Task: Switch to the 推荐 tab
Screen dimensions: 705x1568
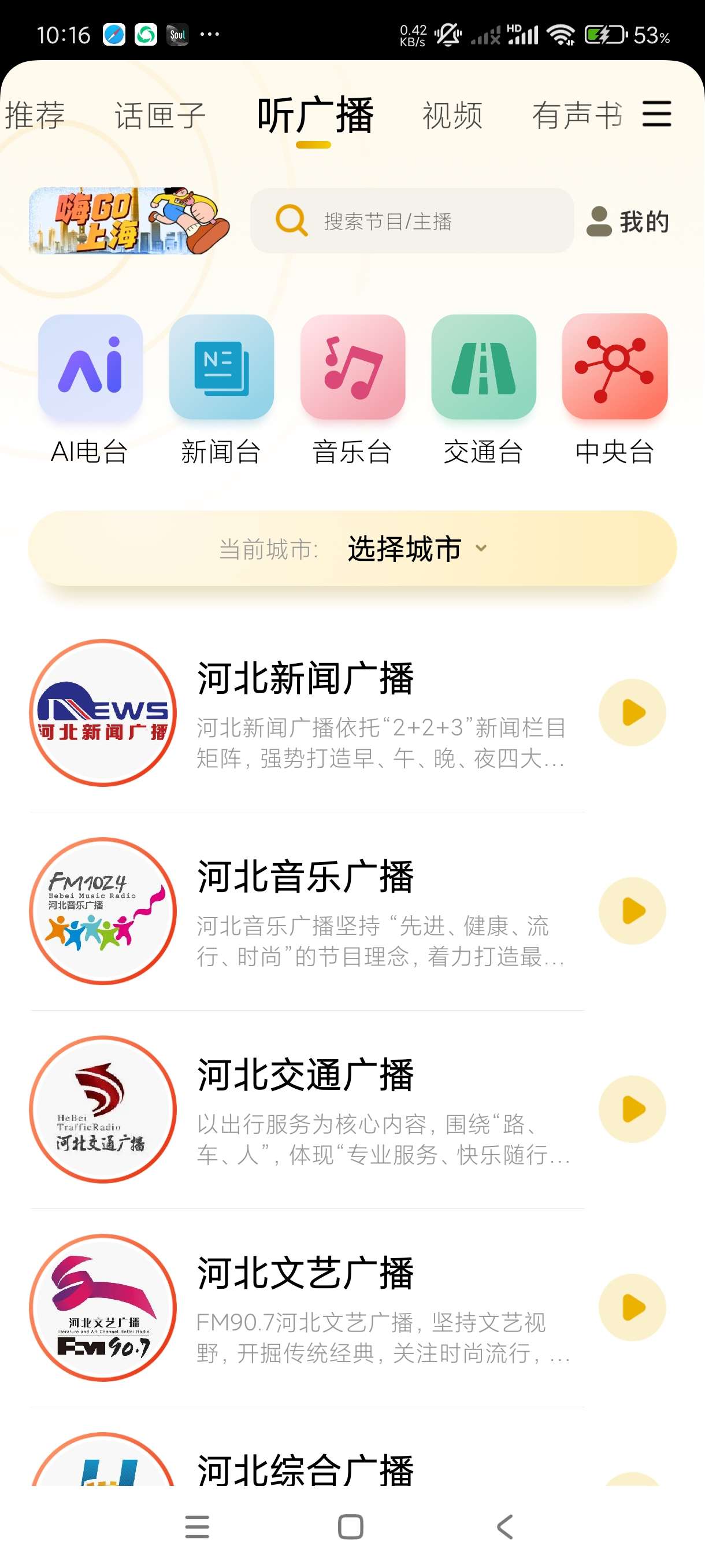Action: point(35,115)
